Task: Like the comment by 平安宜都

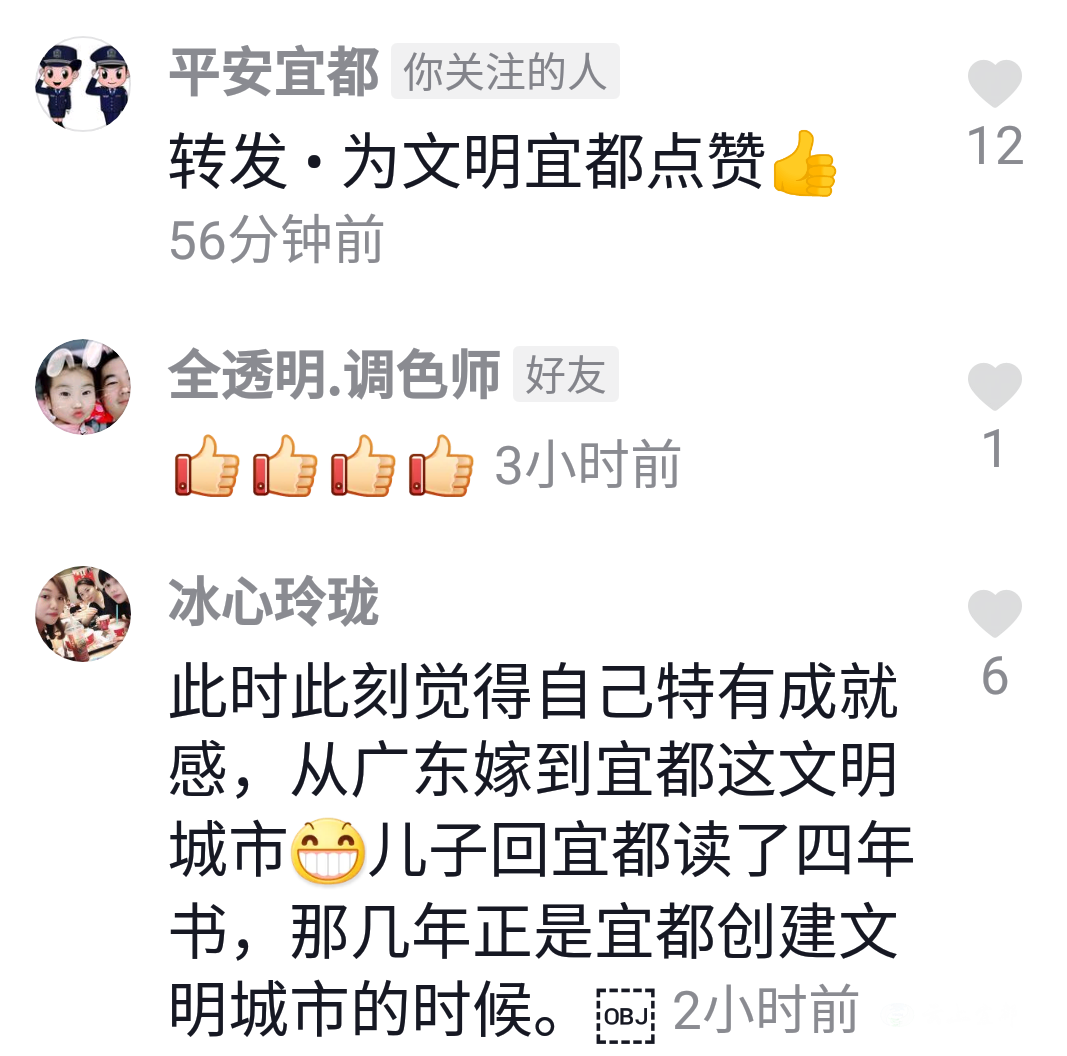Action: click(x=994, y=85)
